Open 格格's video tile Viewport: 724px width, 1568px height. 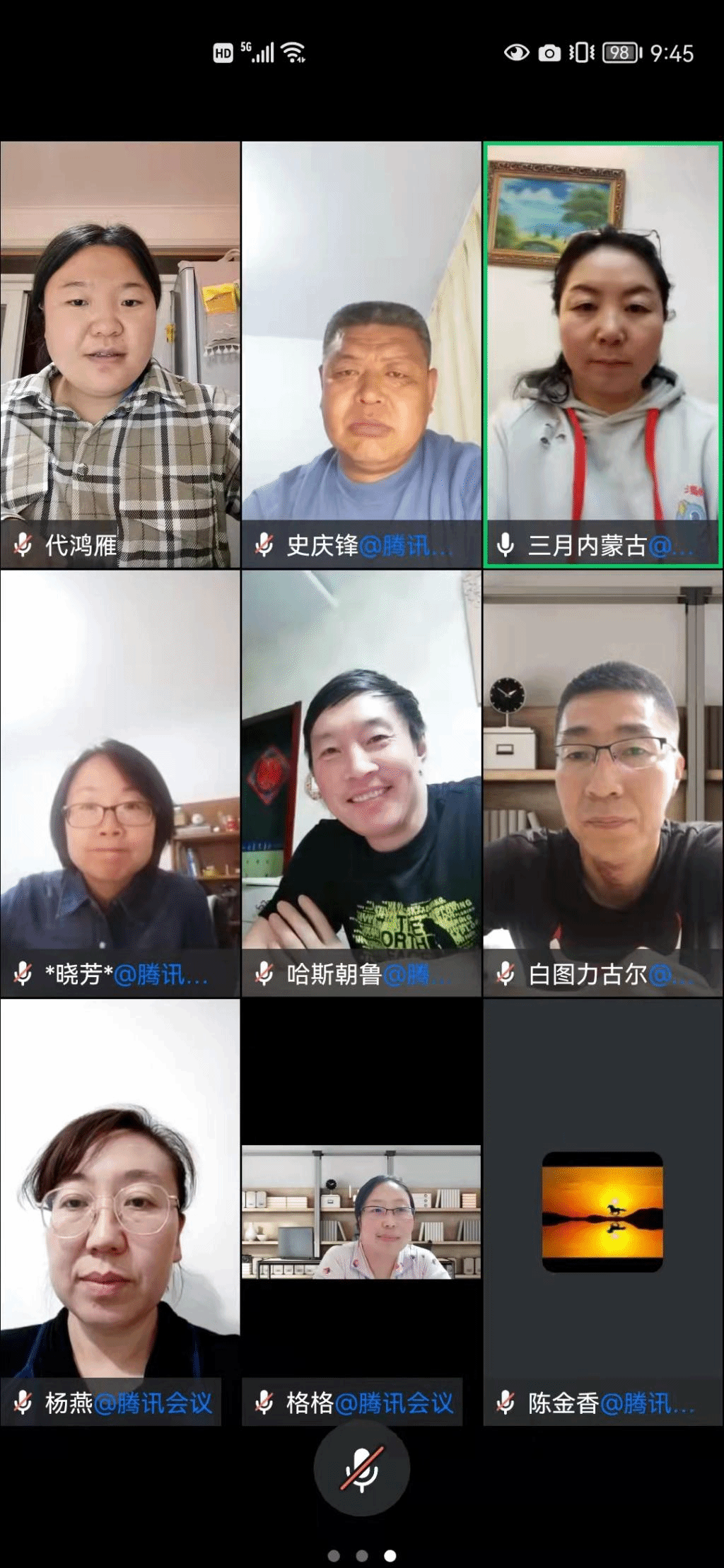click(x=361, y=1212)
